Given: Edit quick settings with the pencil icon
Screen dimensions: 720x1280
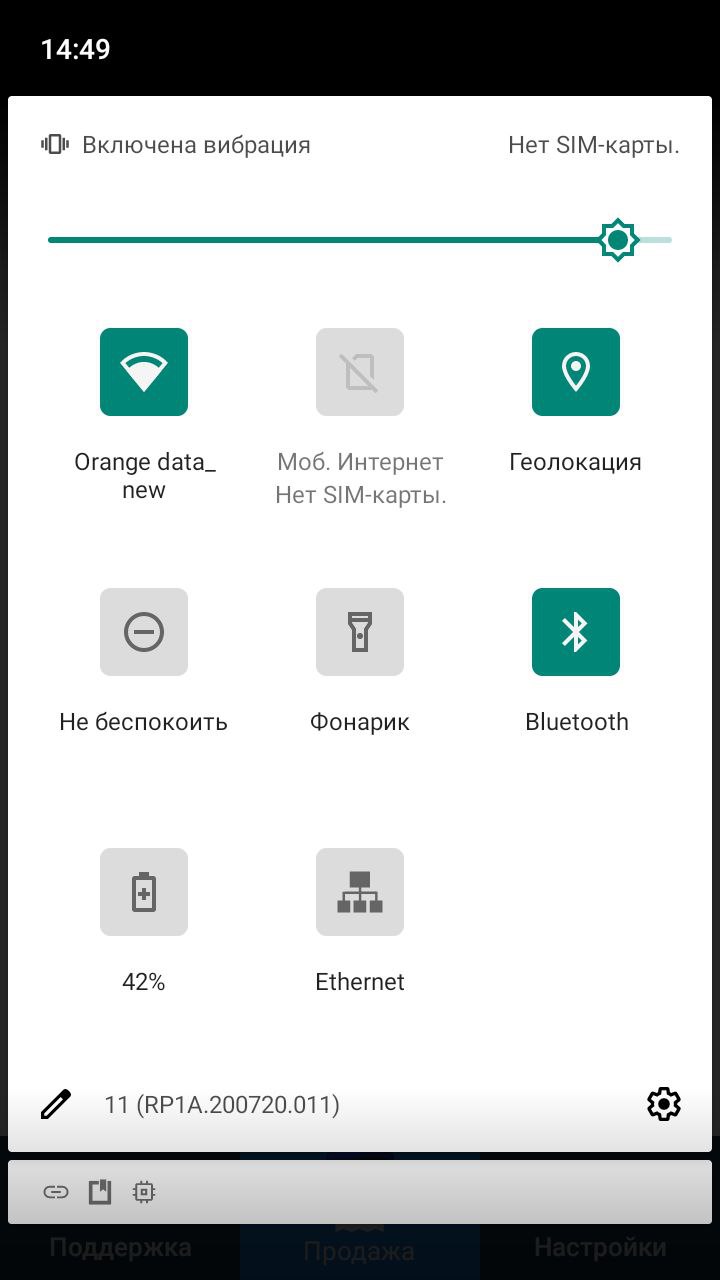Looking at the screenshot, I should (x=56, y=1105).
